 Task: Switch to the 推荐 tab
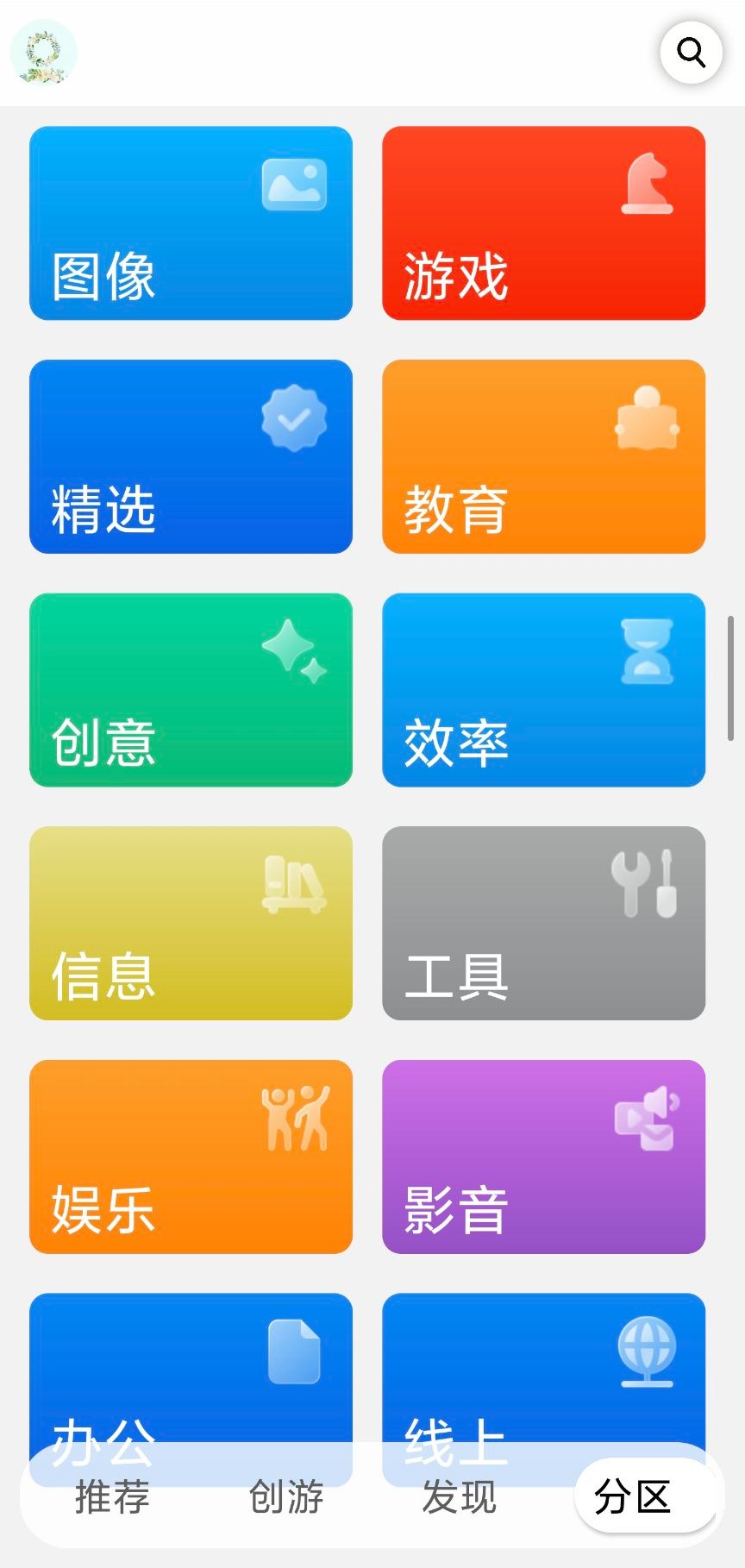coord(111,1498)
